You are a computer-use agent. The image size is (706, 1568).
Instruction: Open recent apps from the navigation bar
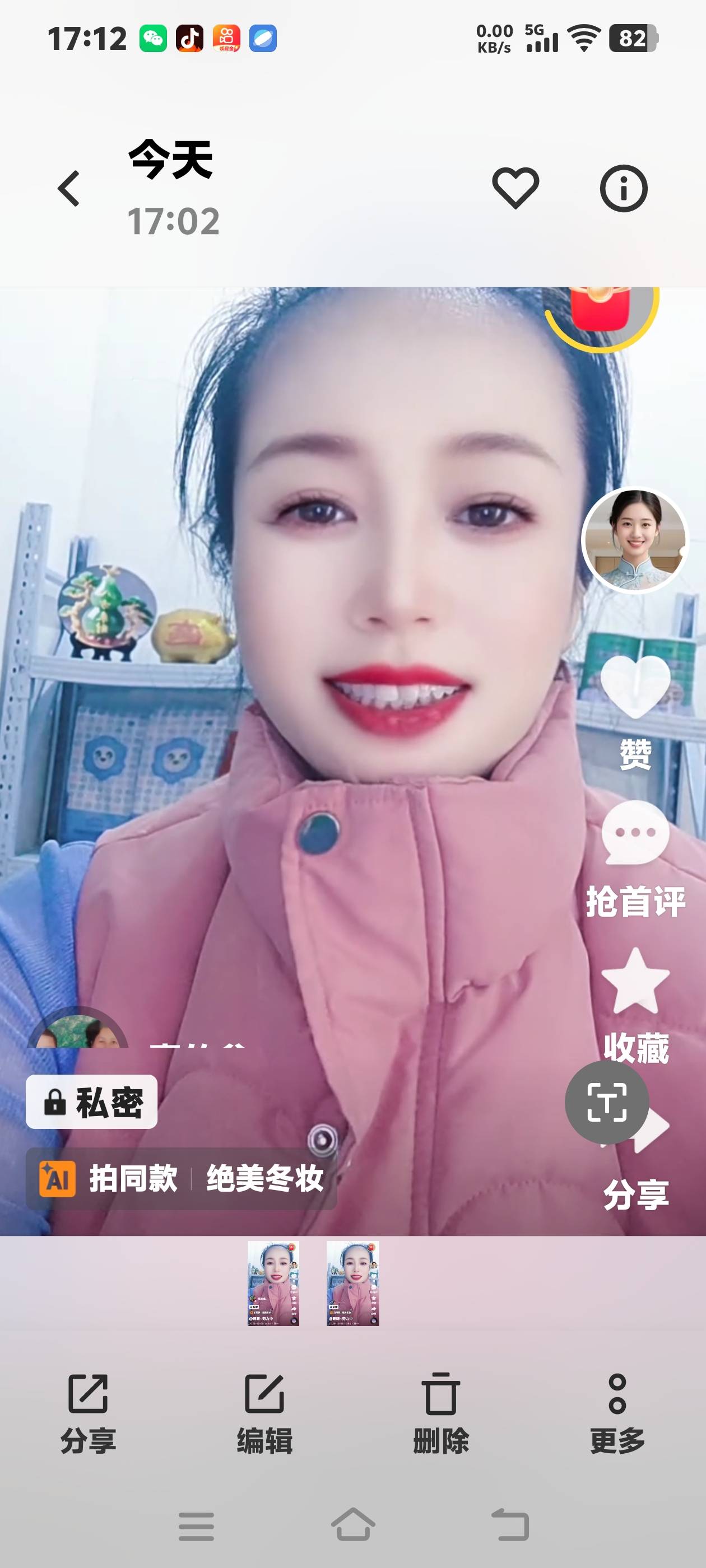(x=196, y=1526)
